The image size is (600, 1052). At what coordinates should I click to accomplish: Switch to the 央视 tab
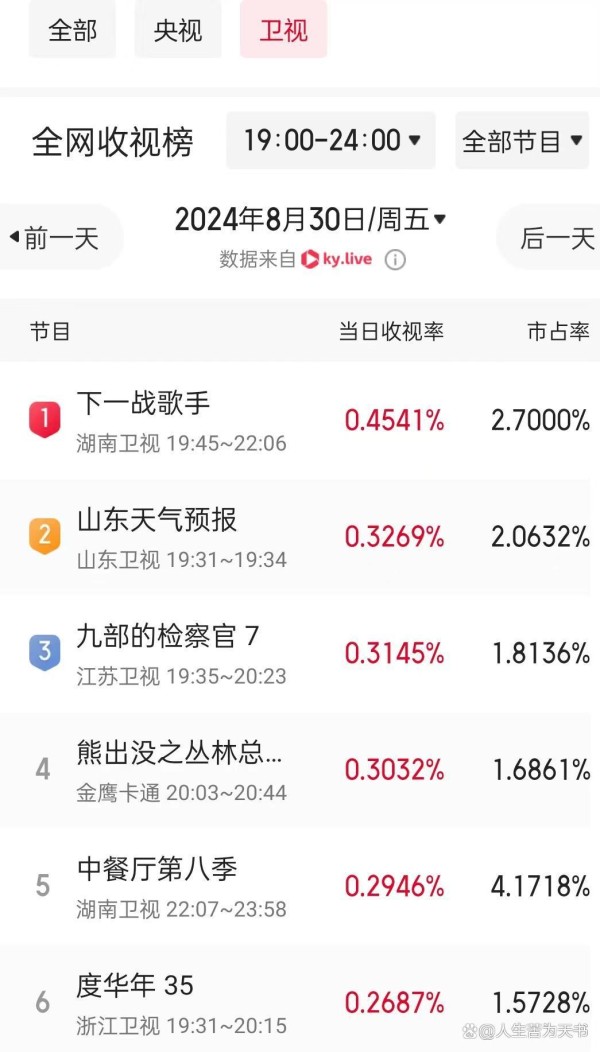pos(178,30)
